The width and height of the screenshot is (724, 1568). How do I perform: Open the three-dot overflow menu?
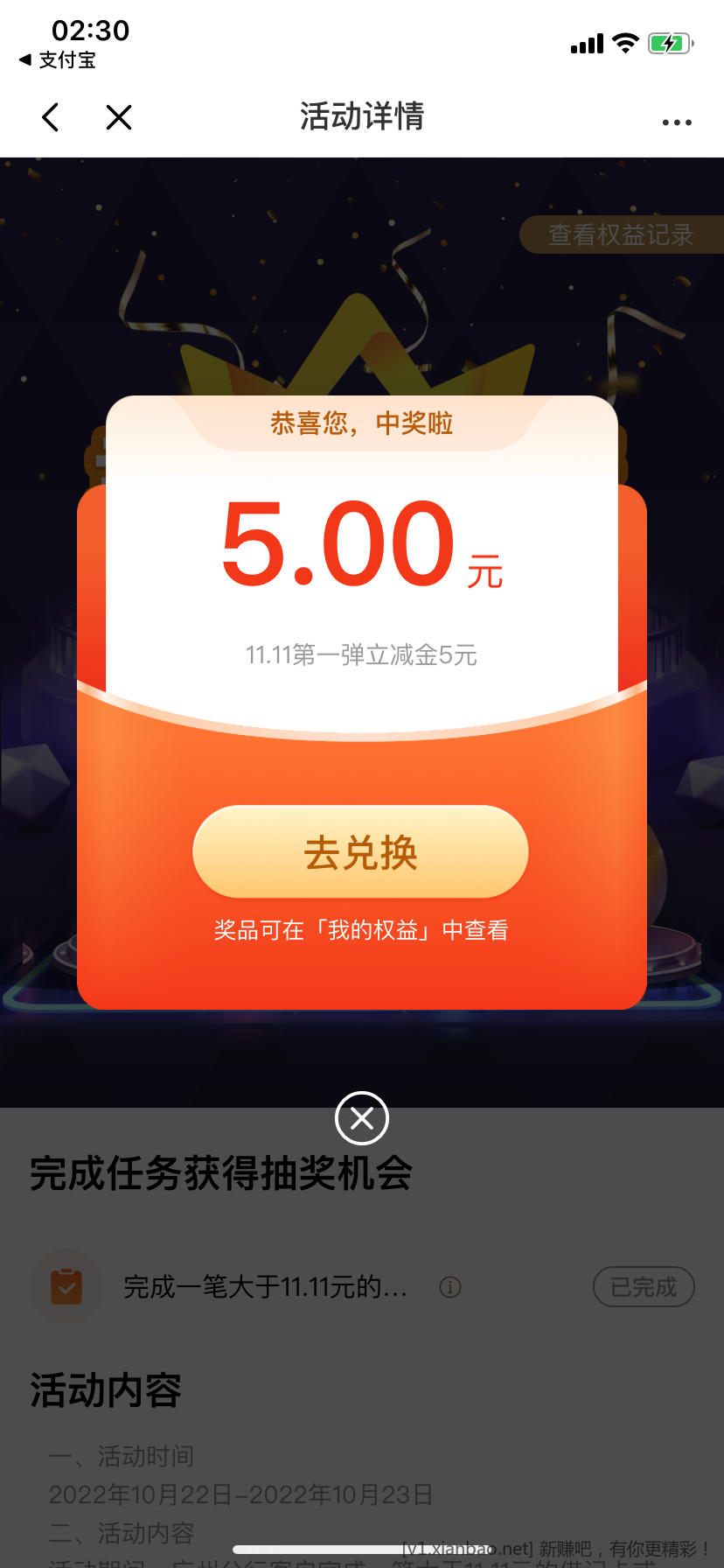point(677,122)
